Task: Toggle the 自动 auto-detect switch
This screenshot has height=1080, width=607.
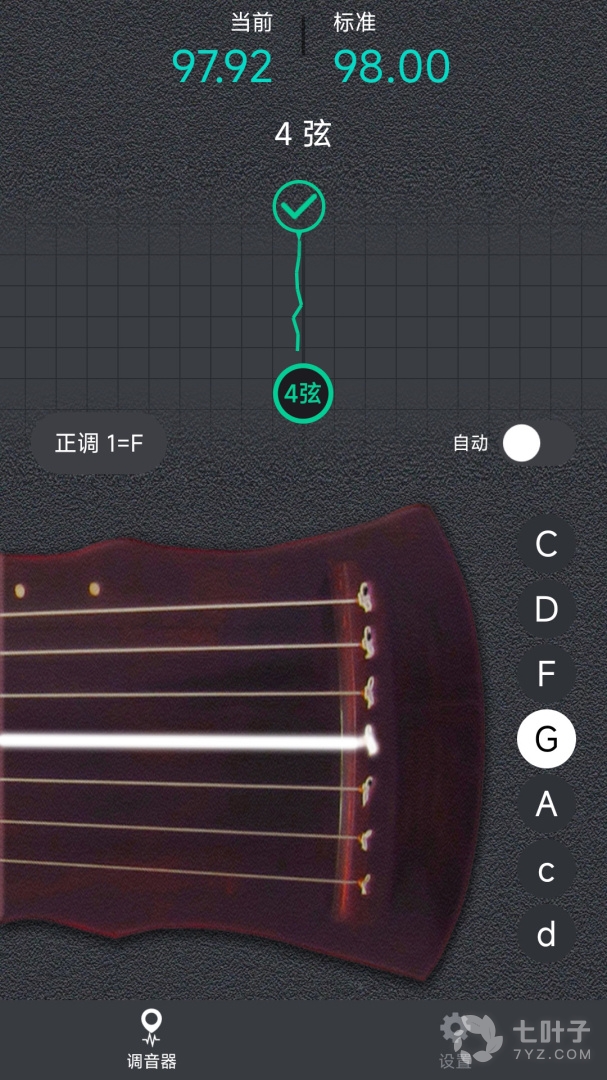Action: (539, 443)
